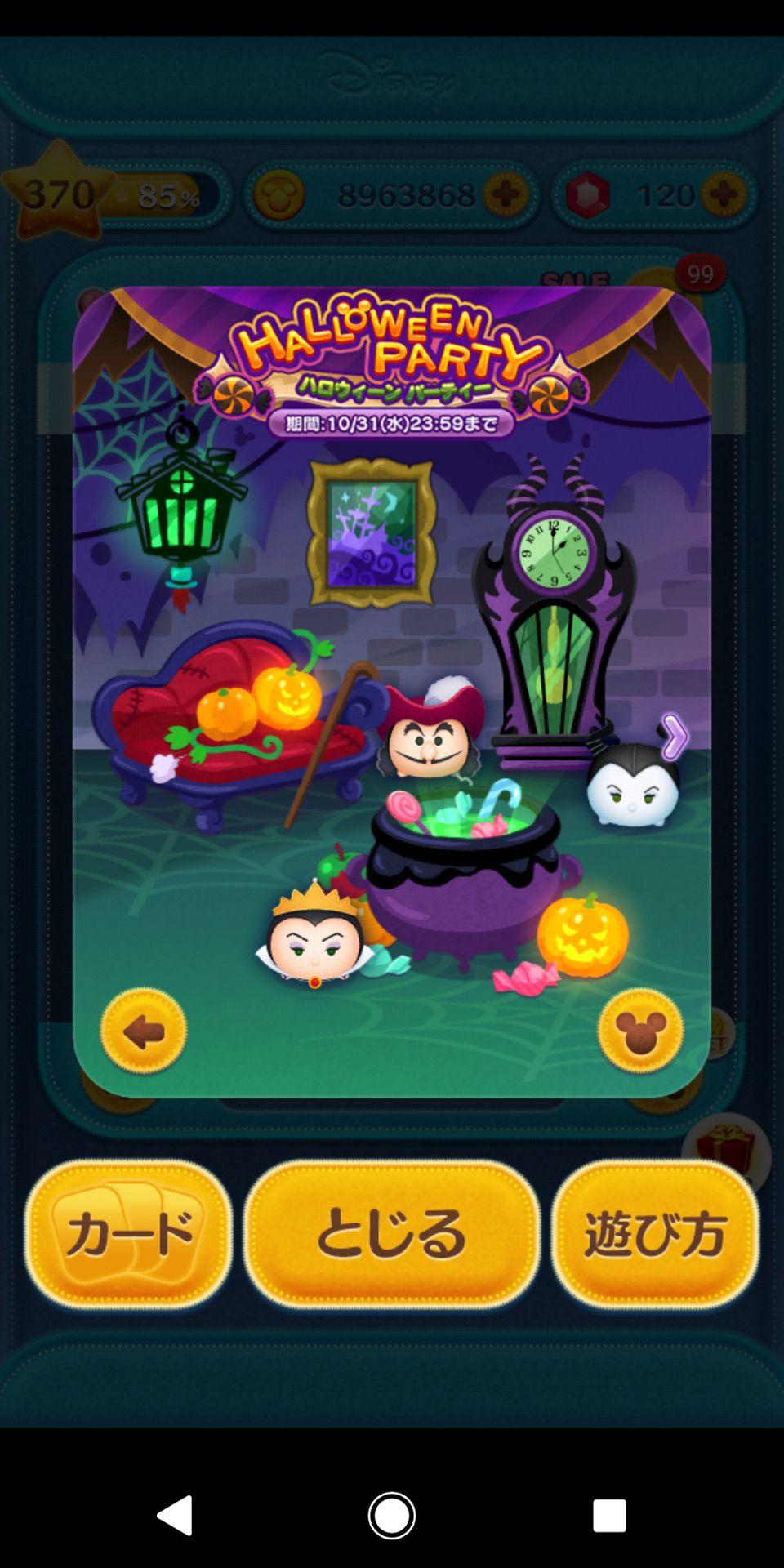Tap the Mickey cookie icon button
Image resolution: width=784 pixels, height=1568 pixels.
coord(640,1031)
